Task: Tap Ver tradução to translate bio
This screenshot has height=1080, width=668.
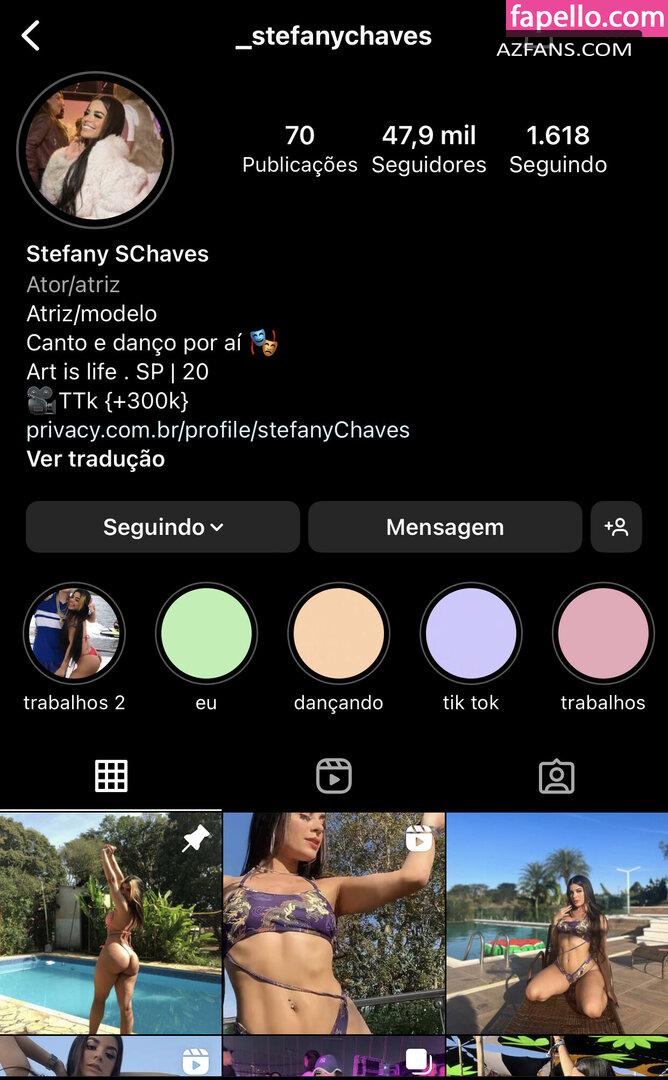Action: 95,459
